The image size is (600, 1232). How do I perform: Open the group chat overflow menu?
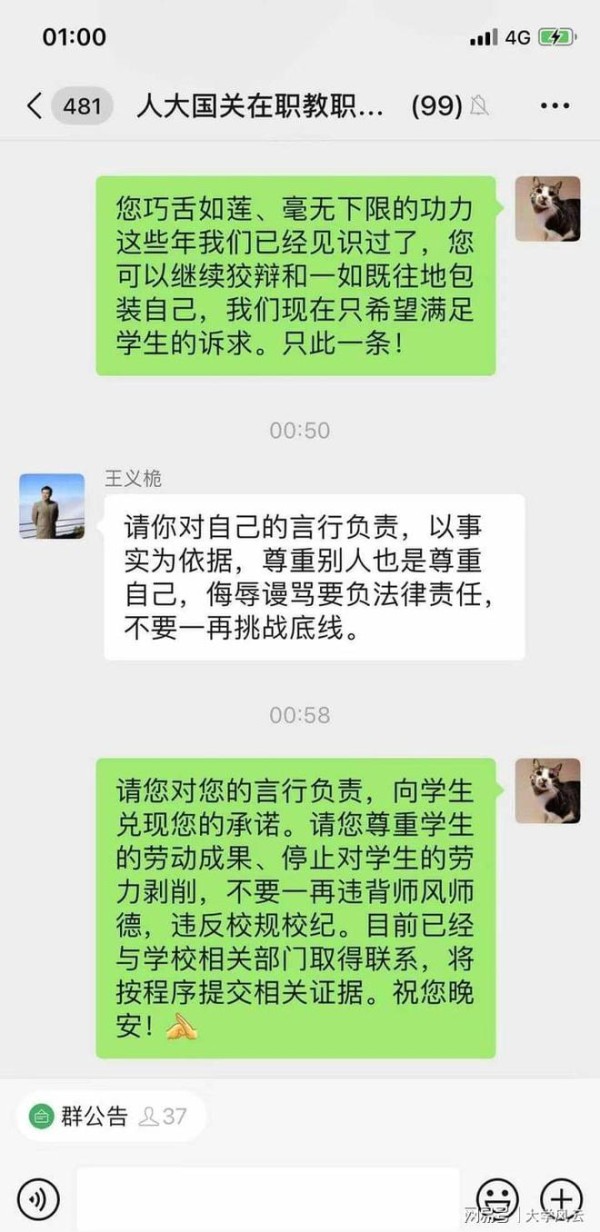554,106
